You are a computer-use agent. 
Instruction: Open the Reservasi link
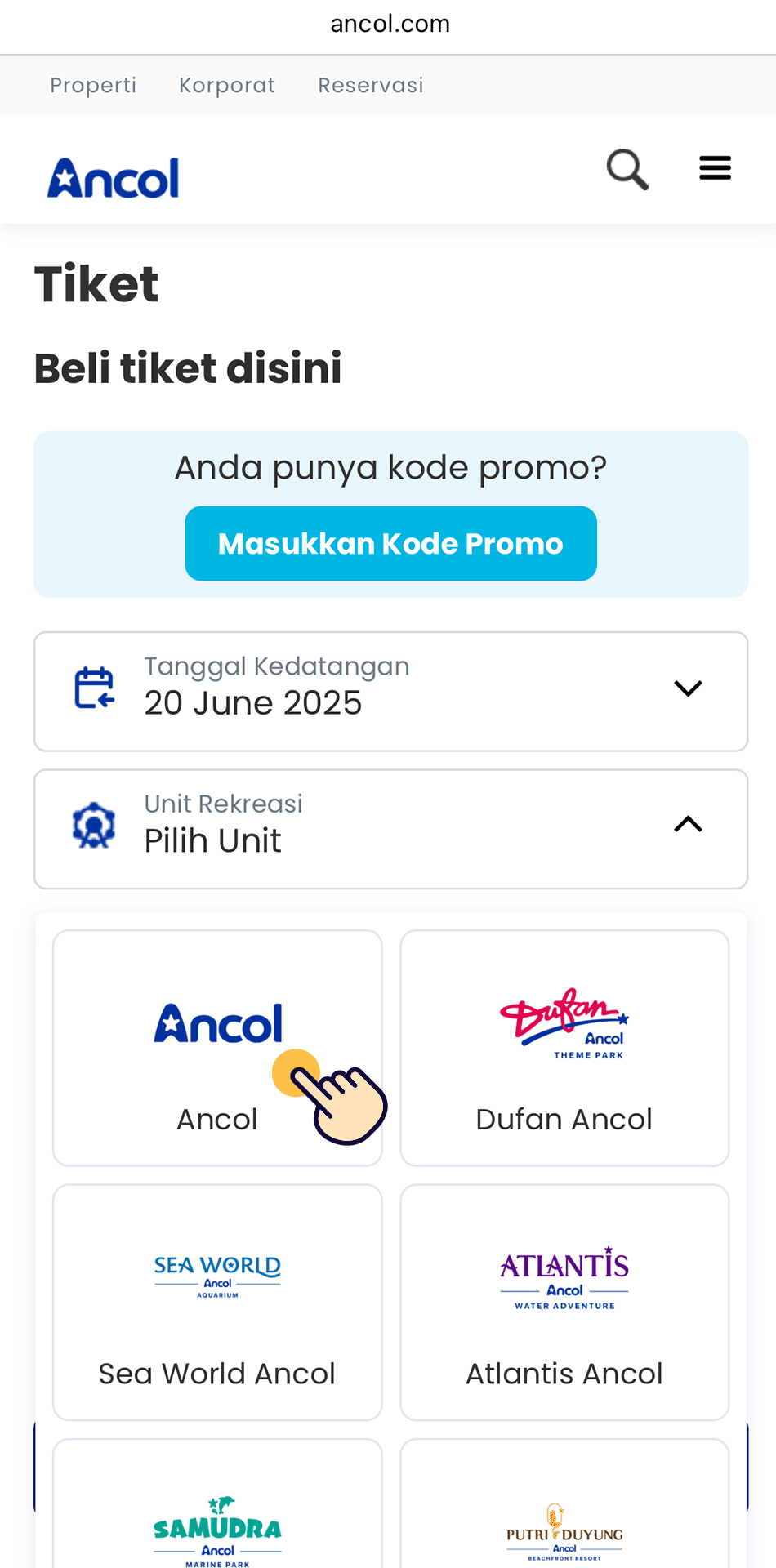pos(371,85)
